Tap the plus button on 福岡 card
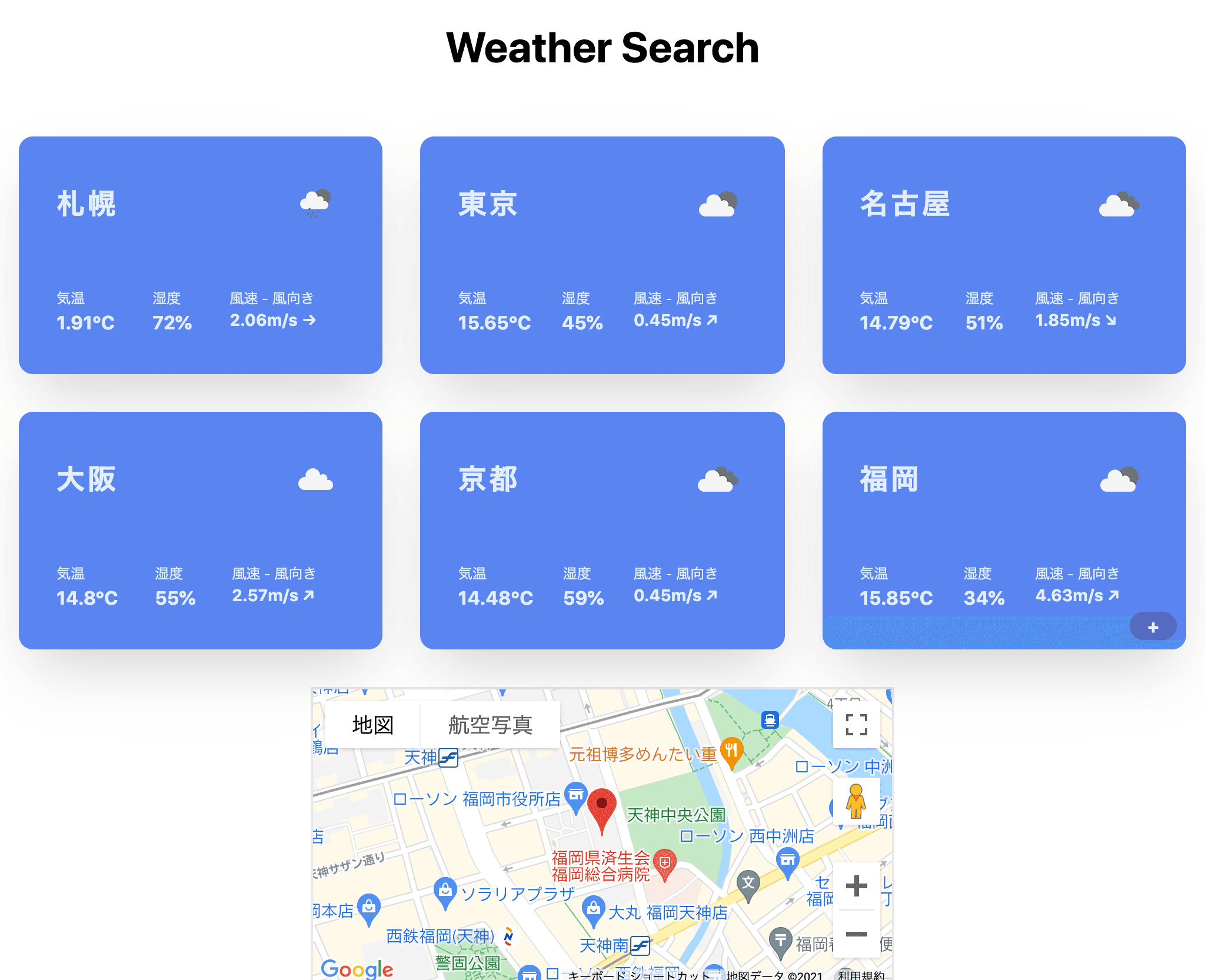The image size is (1205, 980). (x=1153, y=627)
